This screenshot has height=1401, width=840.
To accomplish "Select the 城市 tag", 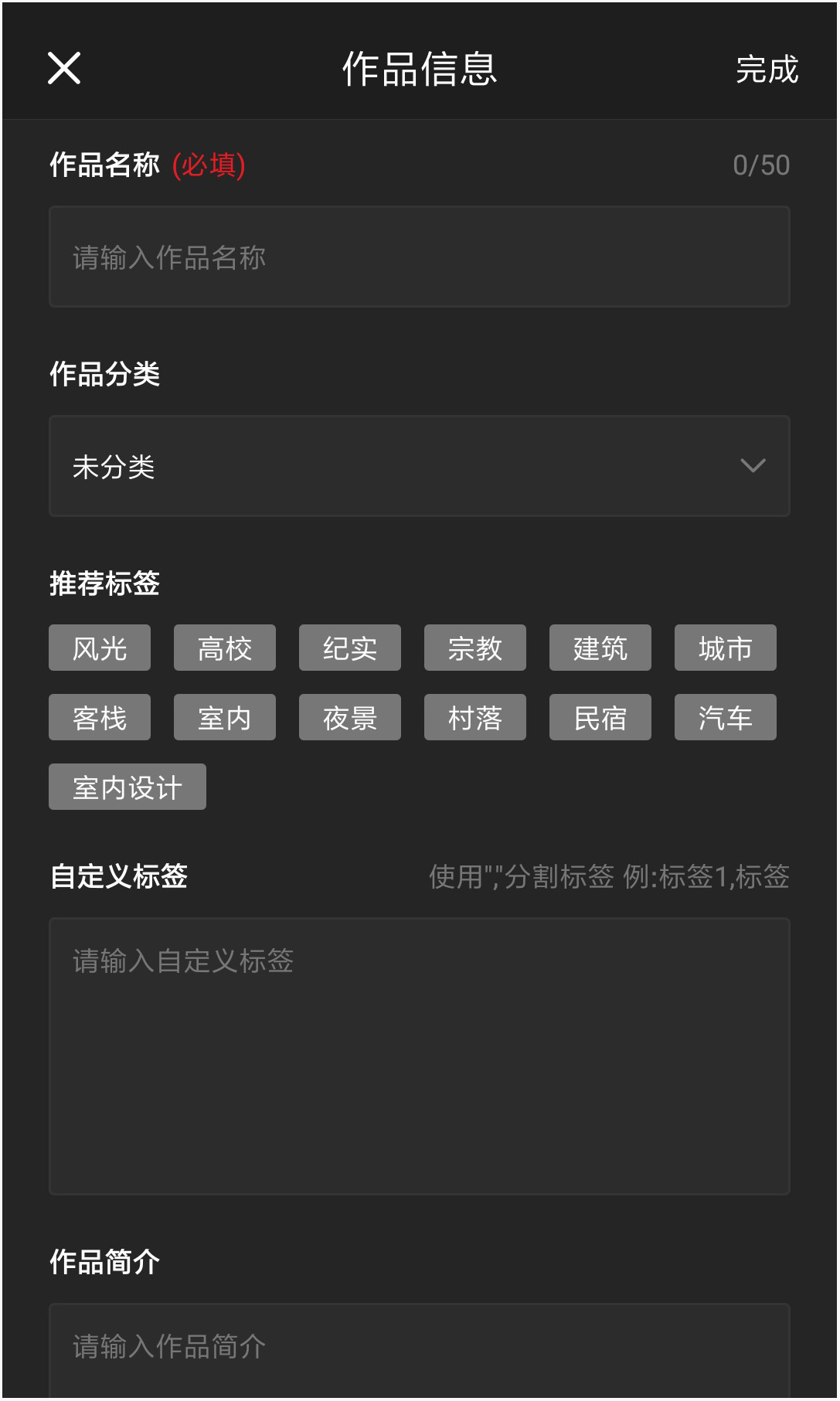I will (x=726, y=648).
